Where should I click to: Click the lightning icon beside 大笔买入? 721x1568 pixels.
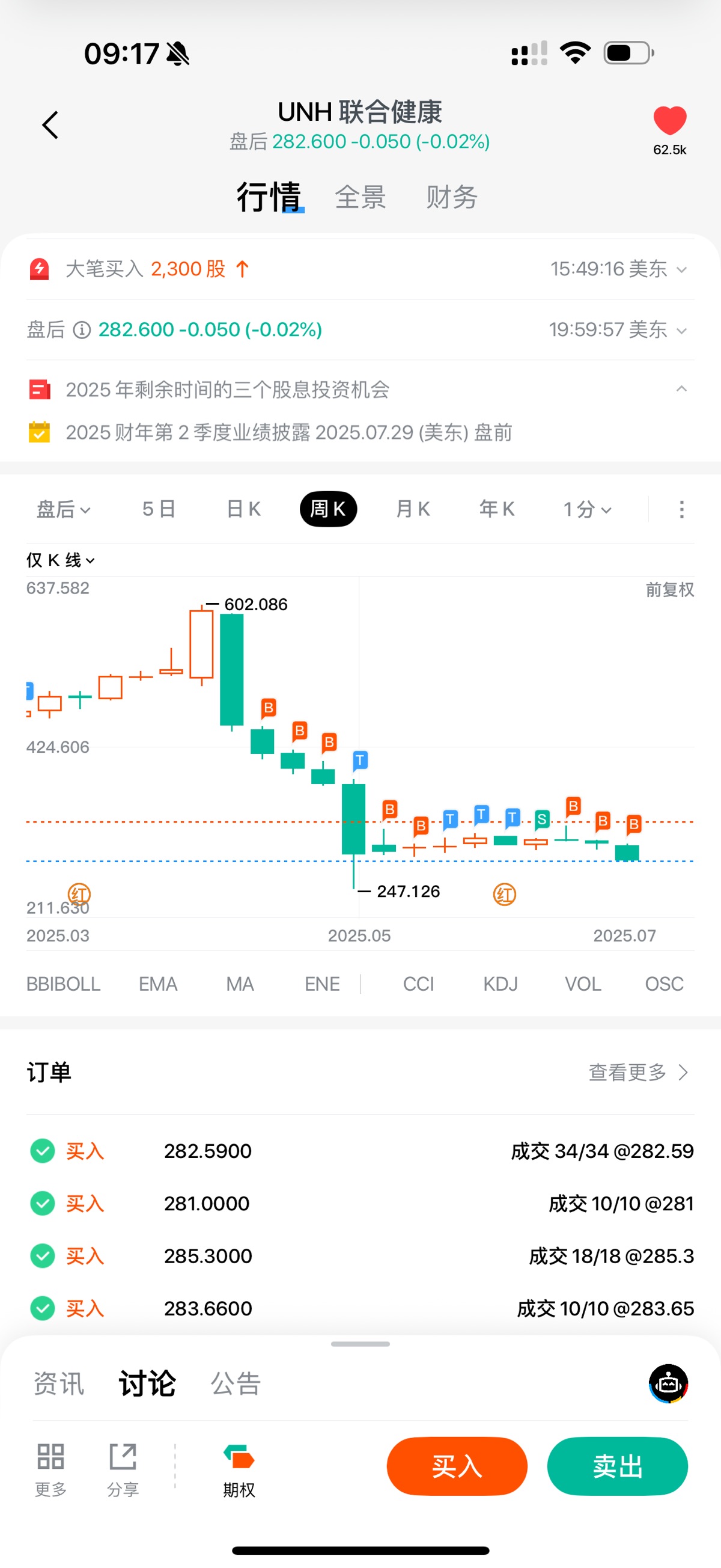(39, 268)
